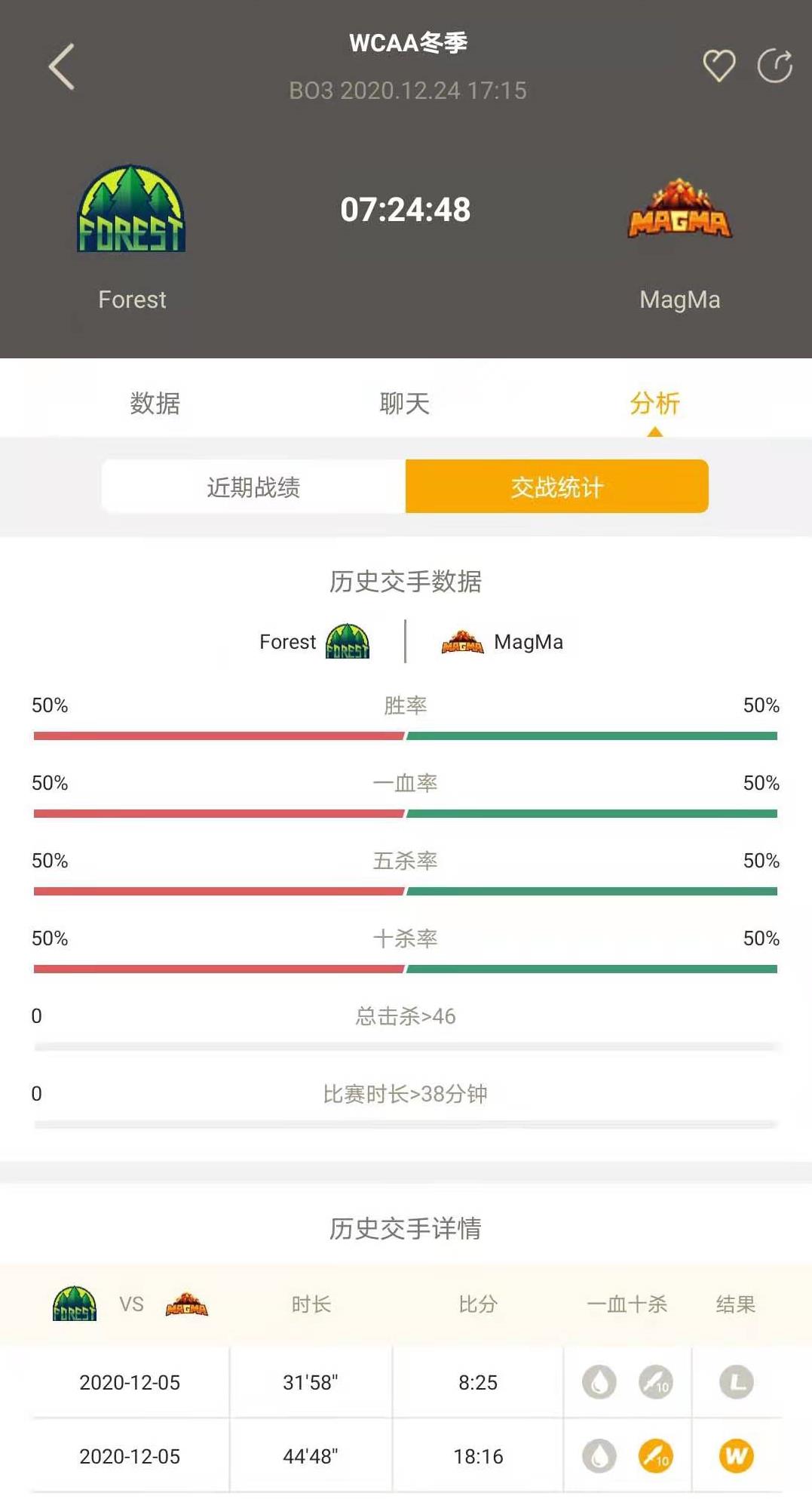This screenshot has width=812, height=1499.
Task: Open the MagMa team logo in the header
Action: click(679, 209)
